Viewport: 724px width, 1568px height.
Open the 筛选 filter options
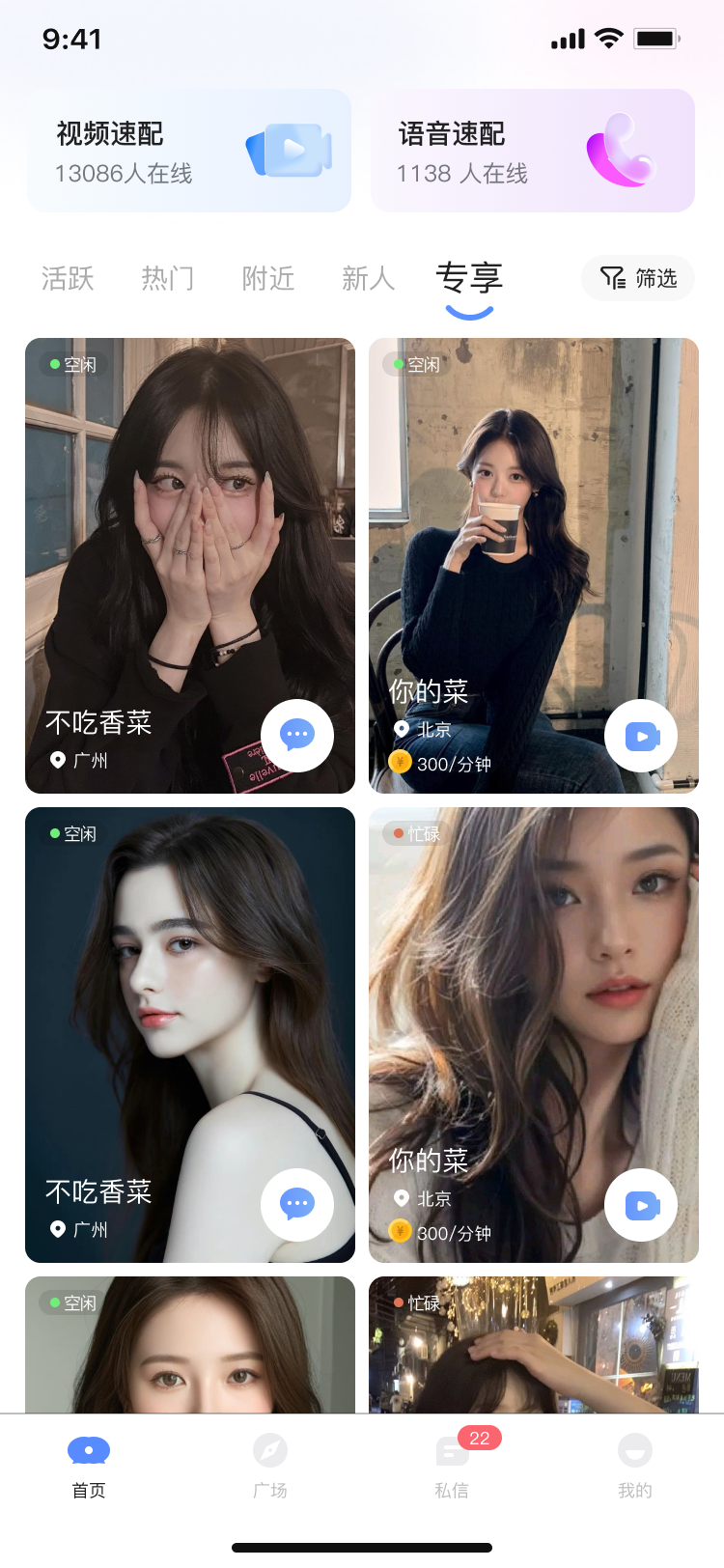pyautogui.click(x=638, y=278)
